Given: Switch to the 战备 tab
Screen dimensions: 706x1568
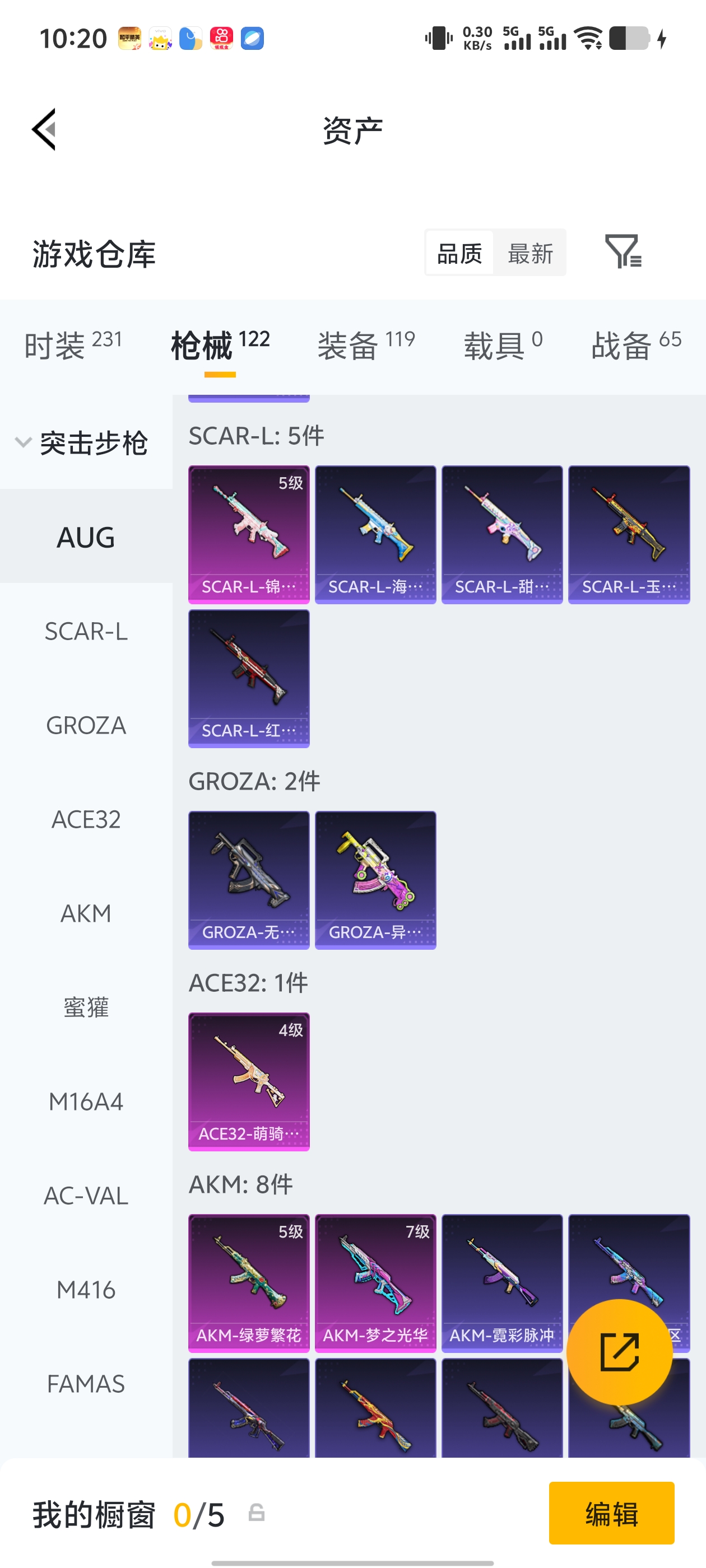Looking at the screenshot, I should pos(636,345).
